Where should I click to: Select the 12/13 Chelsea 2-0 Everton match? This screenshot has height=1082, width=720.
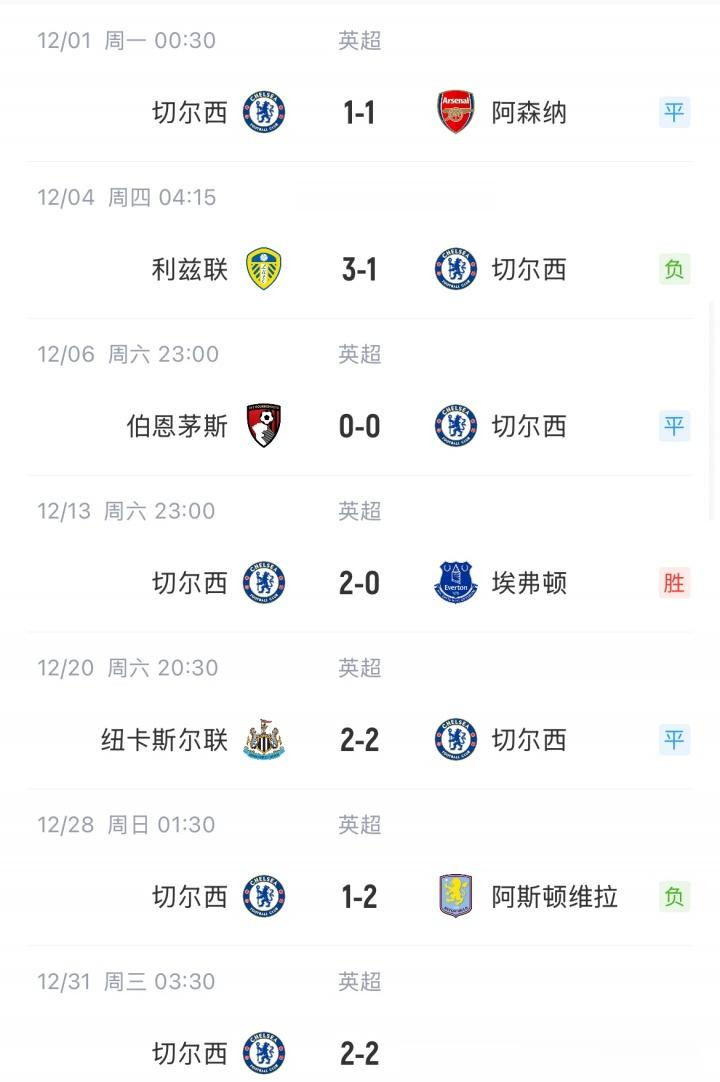point(359,583)
